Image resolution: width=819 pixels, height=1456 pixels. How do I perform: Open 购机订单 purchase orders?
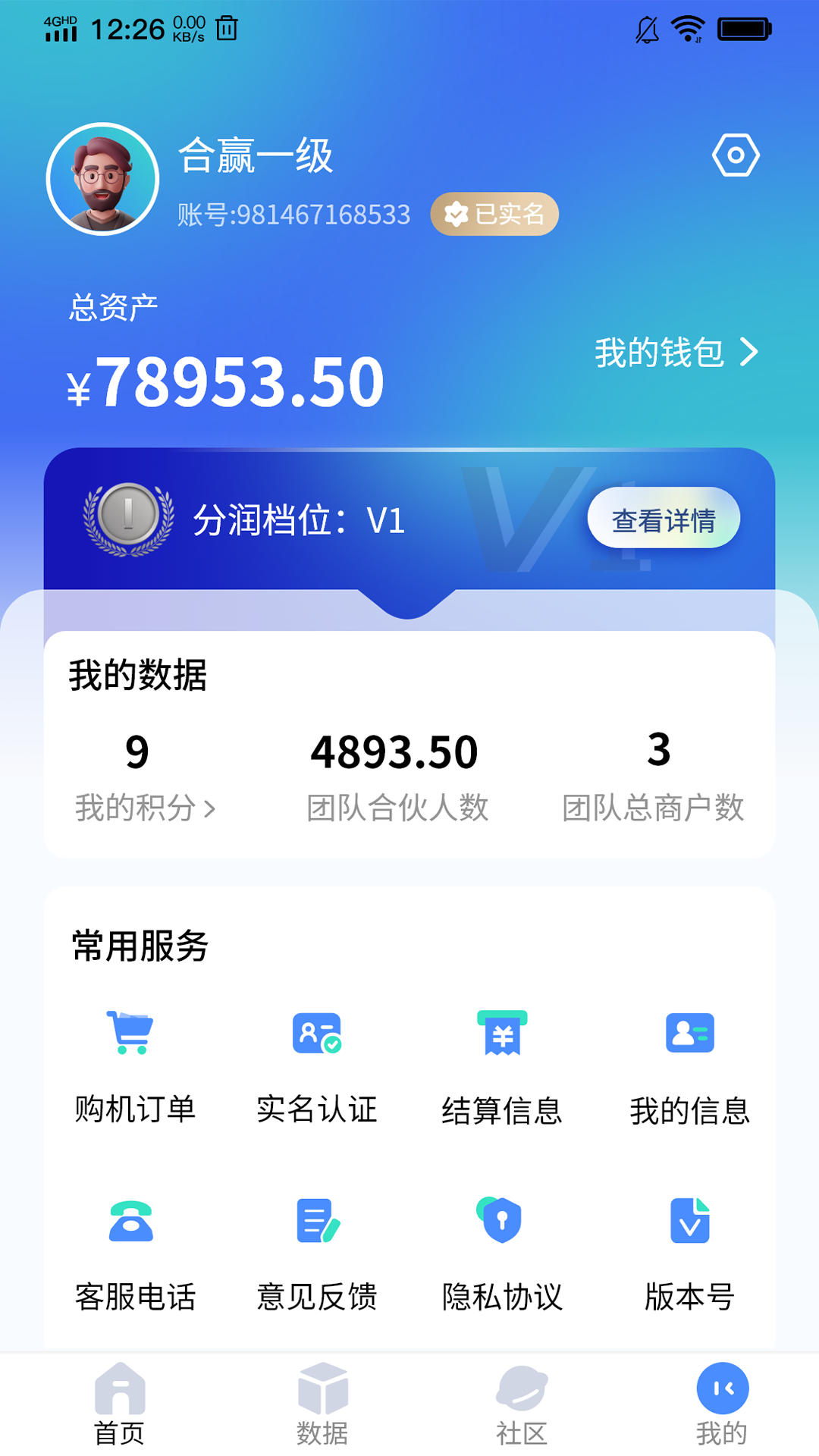[134, 1065]
